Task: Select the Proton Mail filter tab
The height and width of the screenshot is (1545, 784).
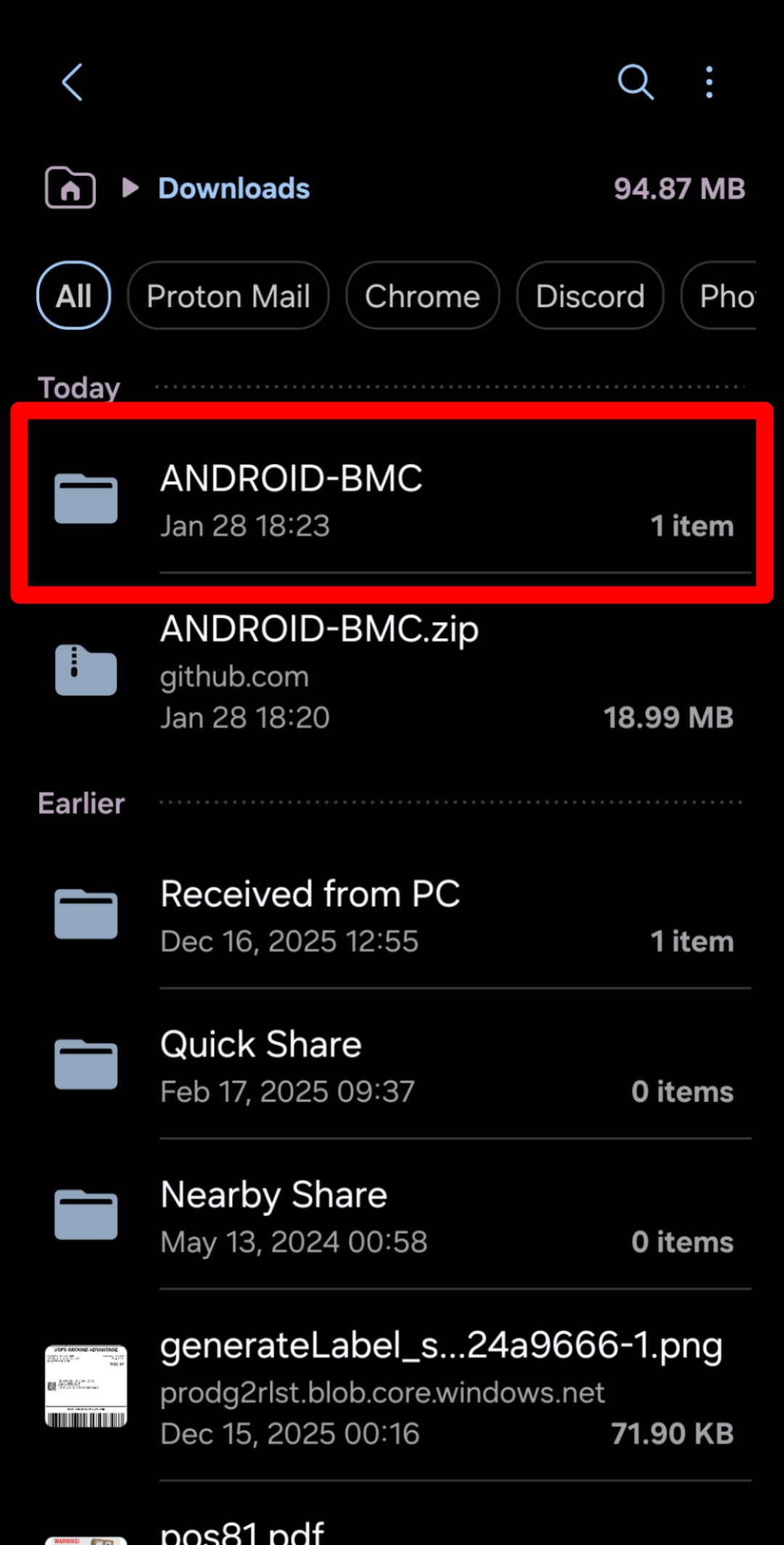Action: tap(228, 295)
